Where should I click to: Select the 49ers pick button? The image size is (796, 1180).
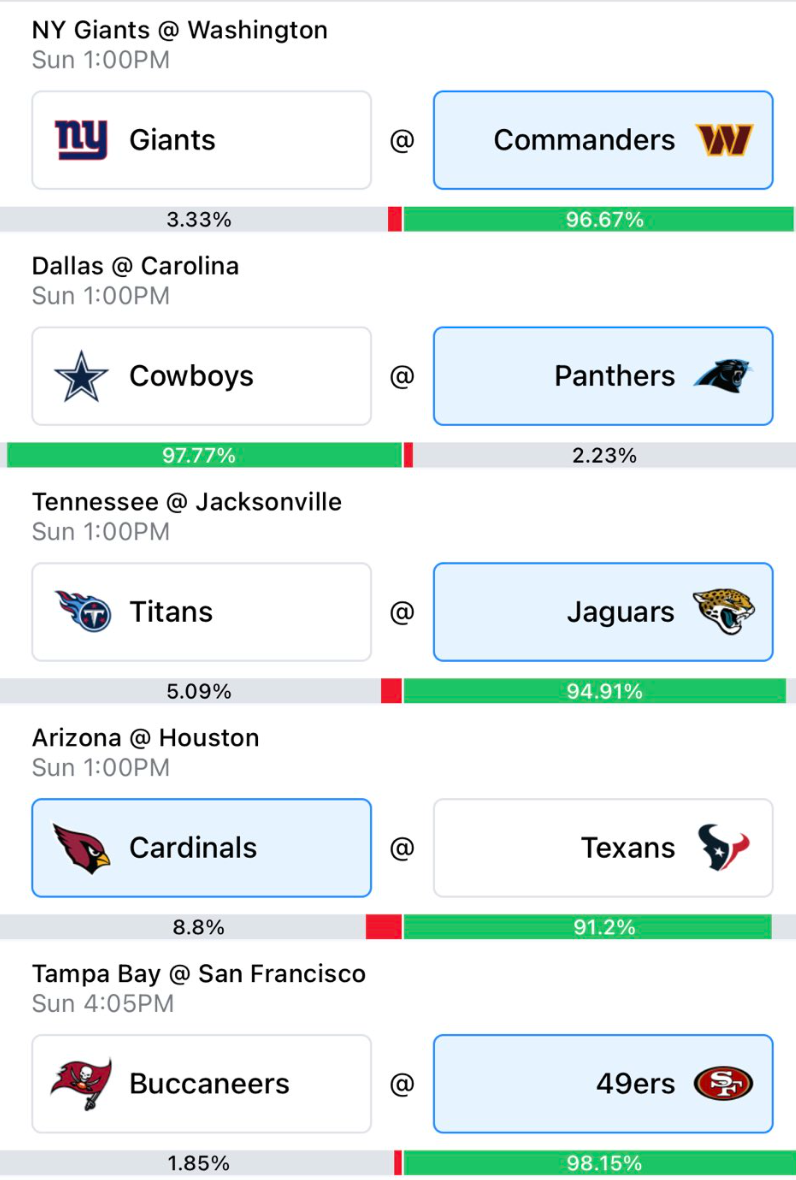pyautogui.click(x=603, y=1084)
